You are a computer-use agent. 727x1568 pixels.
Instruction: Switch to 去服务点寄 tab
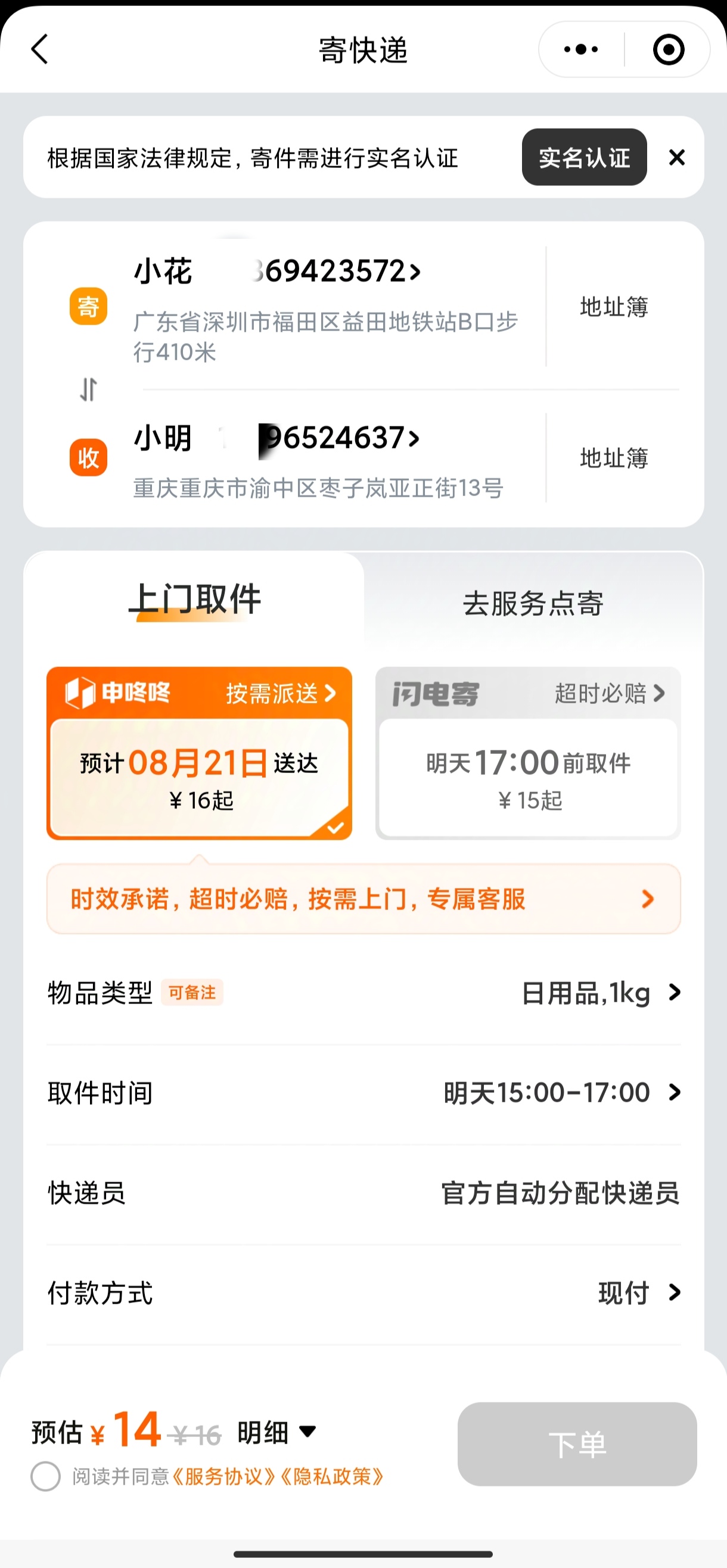click(533, 603)
